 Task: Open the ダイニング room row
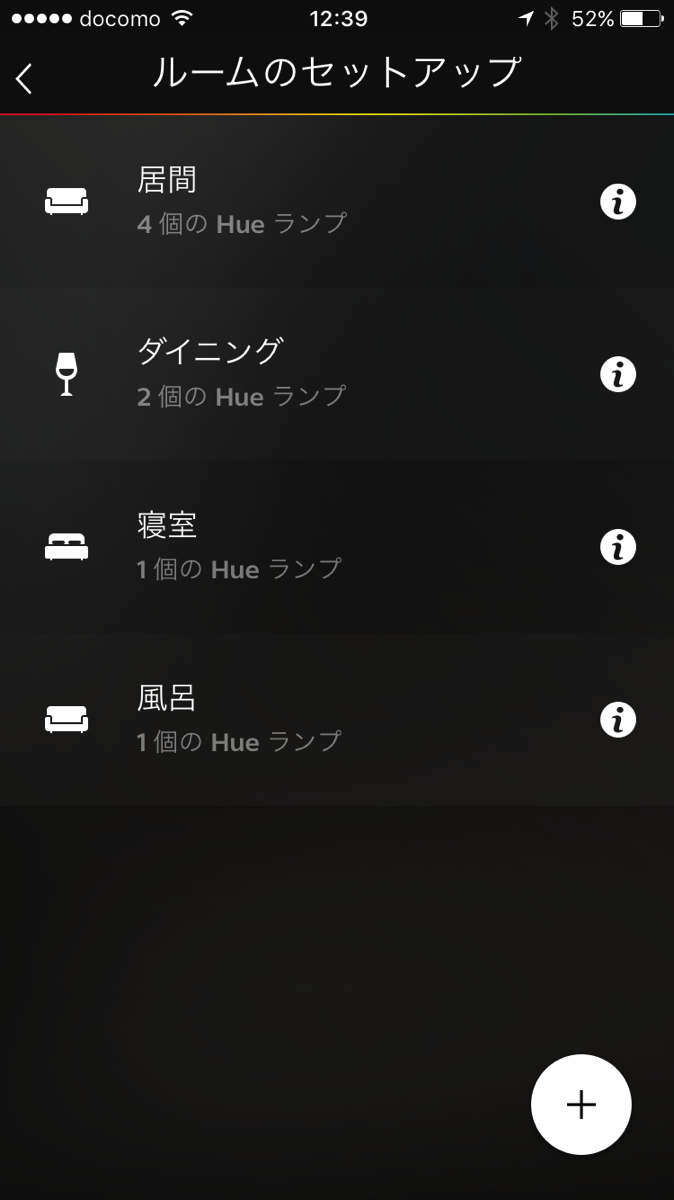(300, 374)
